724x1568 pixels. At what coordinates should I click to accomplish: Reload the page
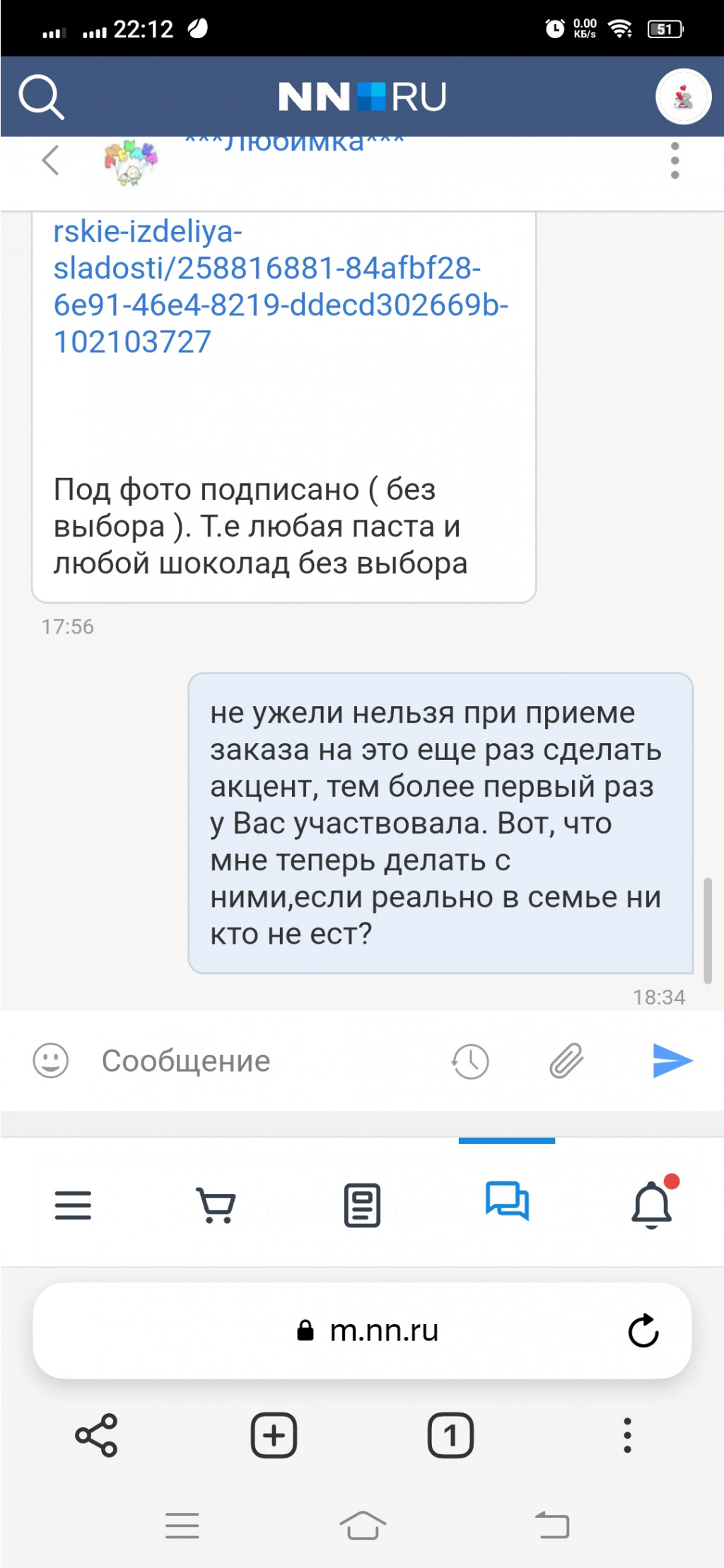[643, 1331]
